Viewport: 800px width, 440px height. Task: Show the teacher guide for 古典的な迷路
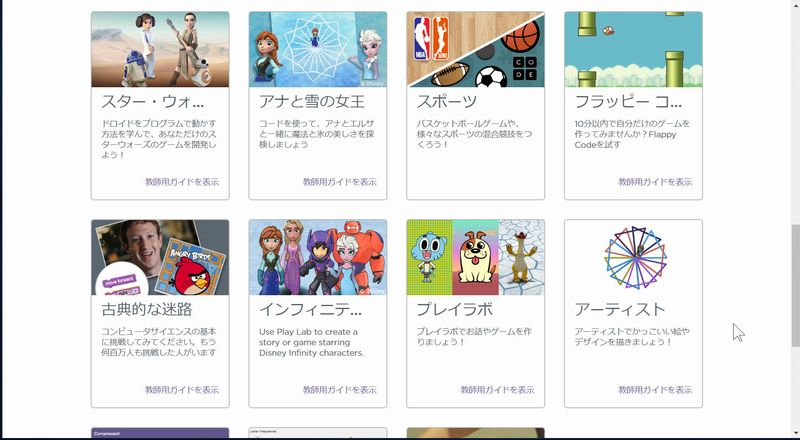pos(181,390)
